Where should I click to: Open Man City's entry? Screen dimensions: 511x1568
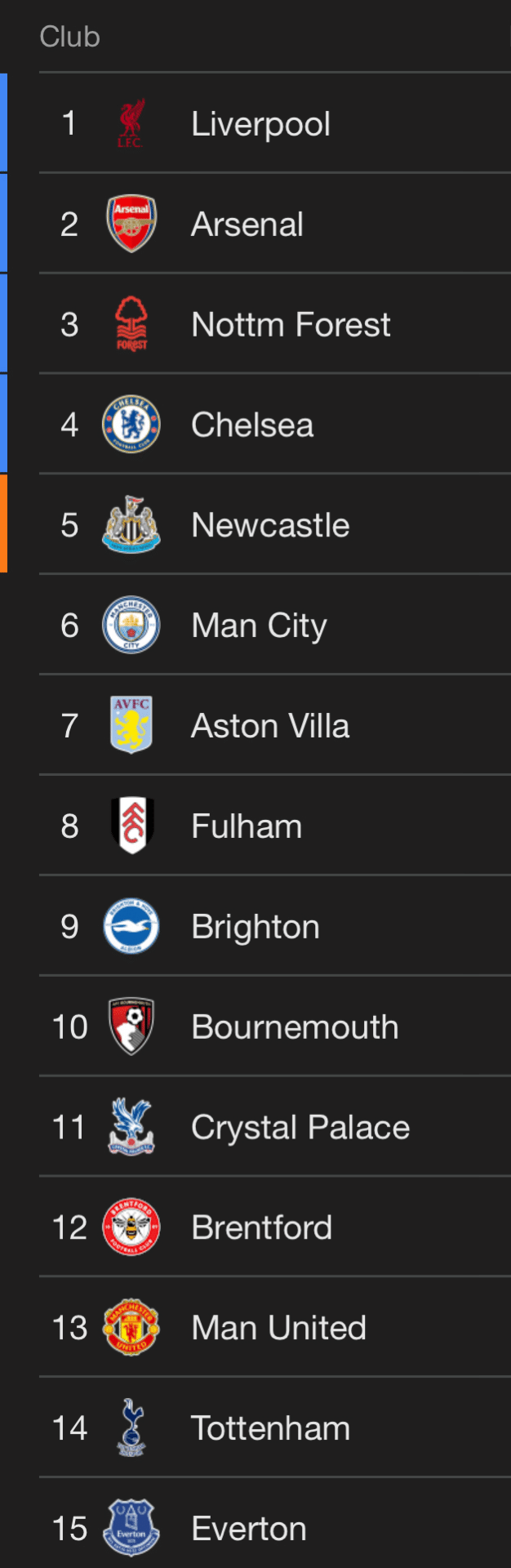click(x=259, y=626)
